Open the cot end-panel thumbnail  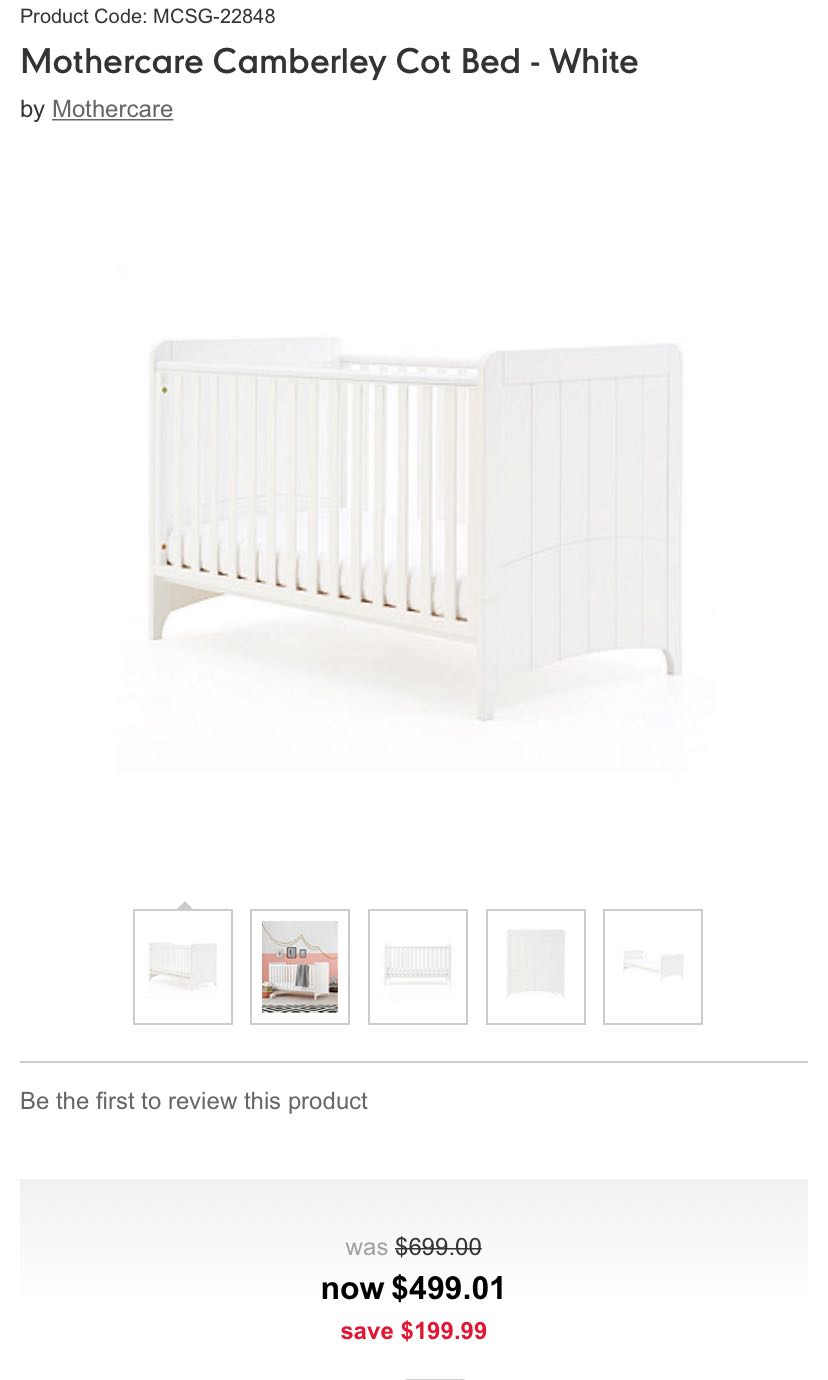(x=535, y=966)
